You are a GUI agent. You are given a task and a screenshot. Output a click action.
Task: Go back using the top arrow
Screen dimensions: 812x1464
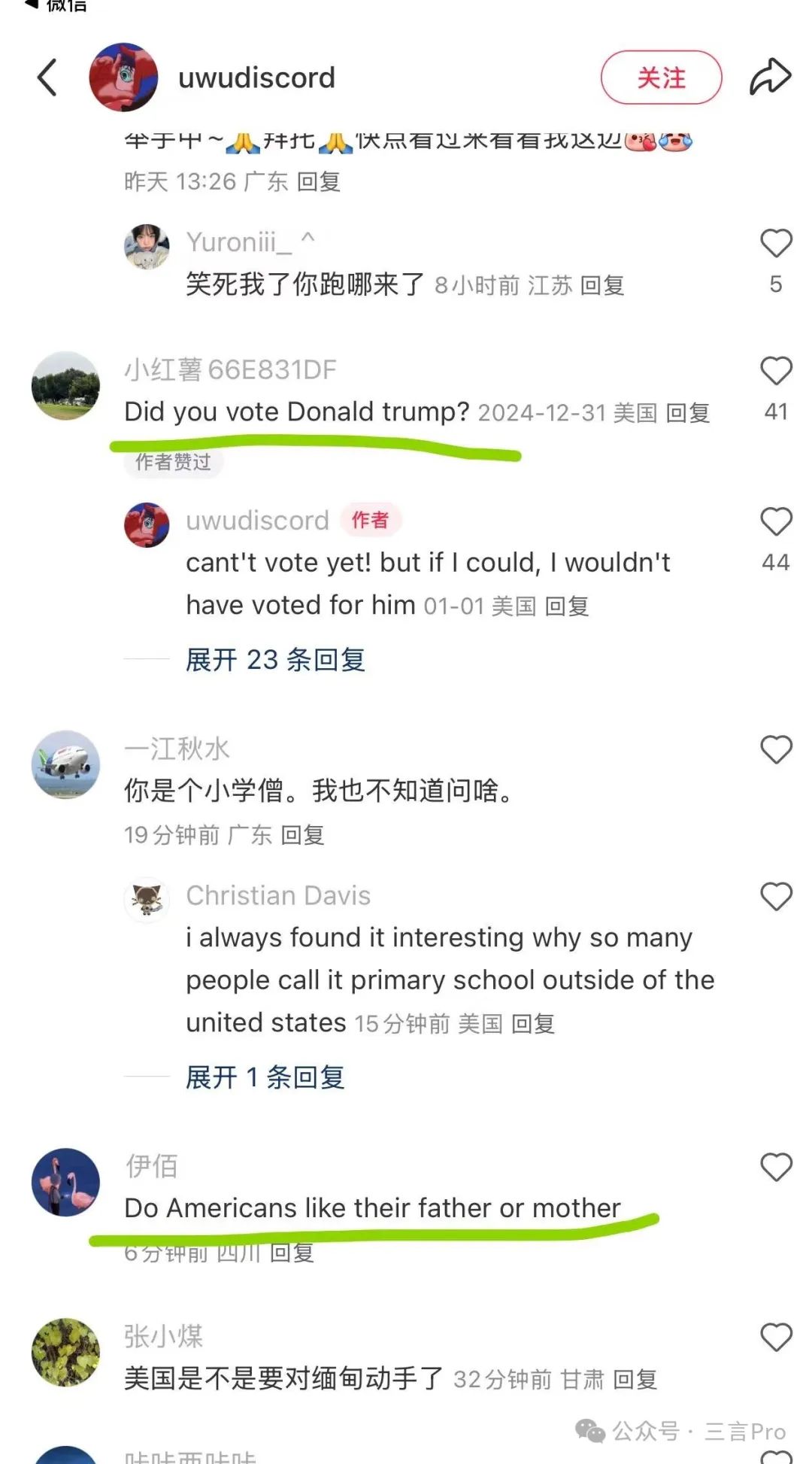point(47,77)
